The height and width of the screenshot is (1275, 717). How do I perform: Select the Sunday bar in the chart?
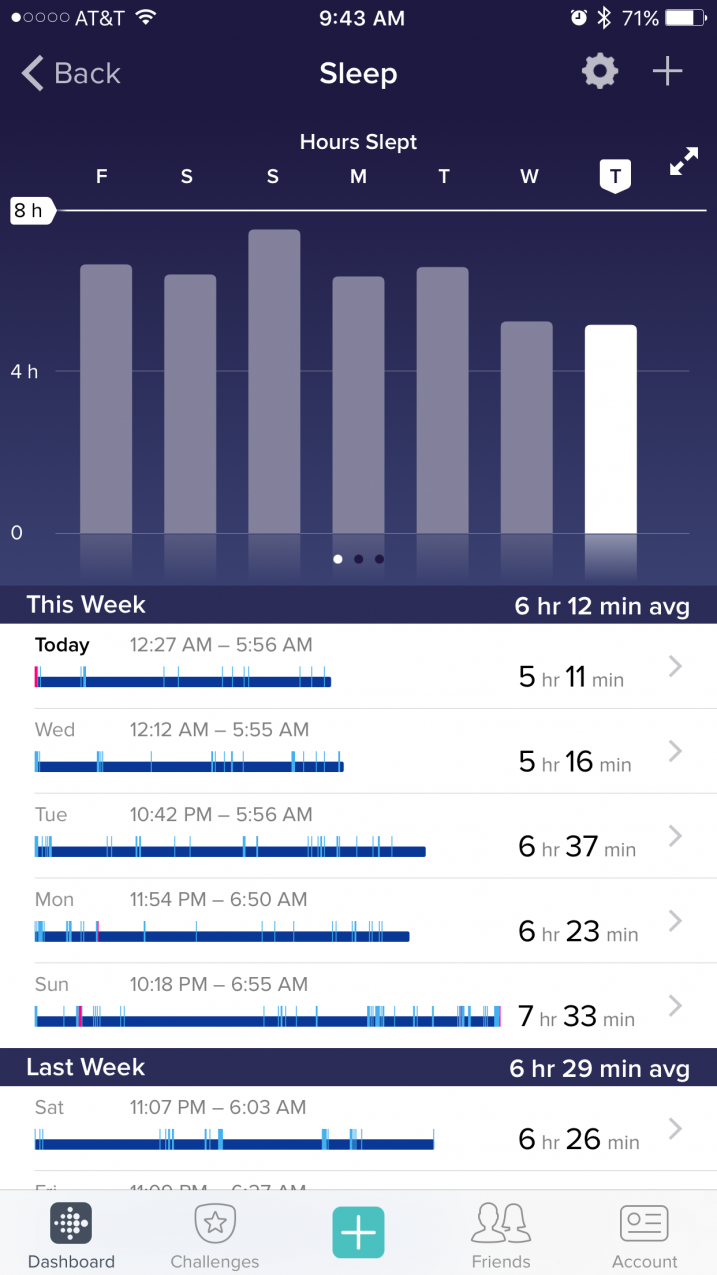(274, 382)
